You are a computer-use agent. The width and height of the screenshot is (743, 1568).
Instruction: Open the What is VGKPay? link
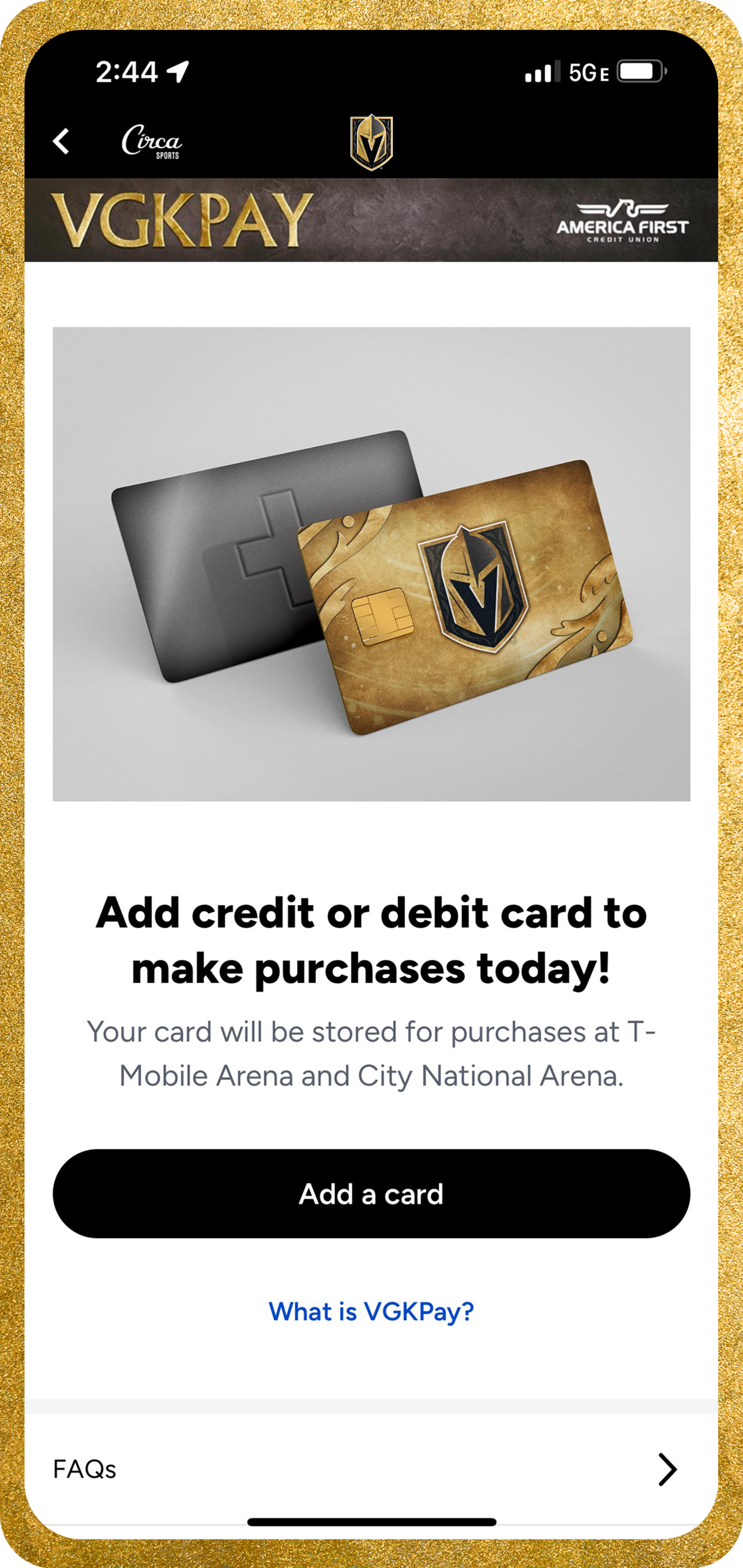tap(371, 1311)
